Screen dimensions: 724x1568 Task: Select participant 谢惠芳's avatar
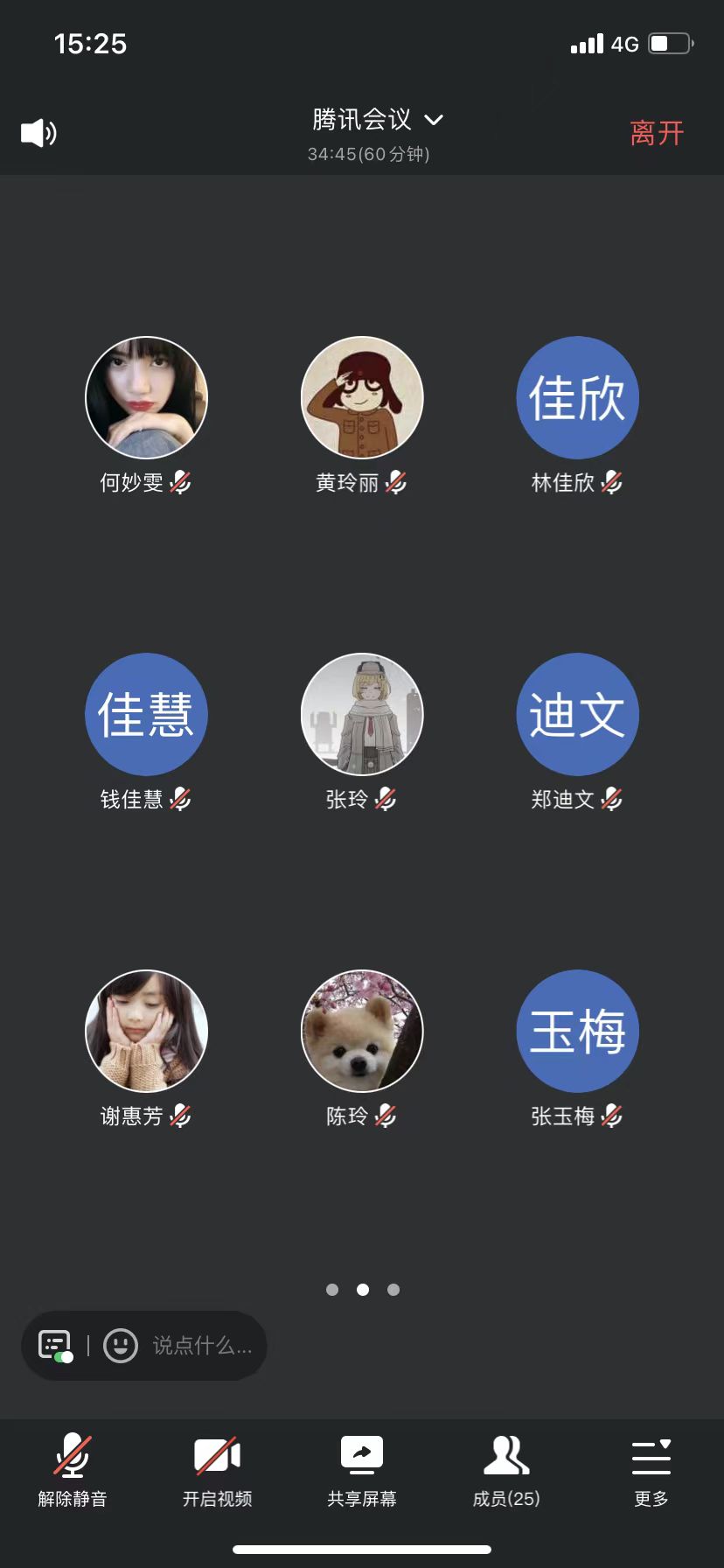(146, 1032)
